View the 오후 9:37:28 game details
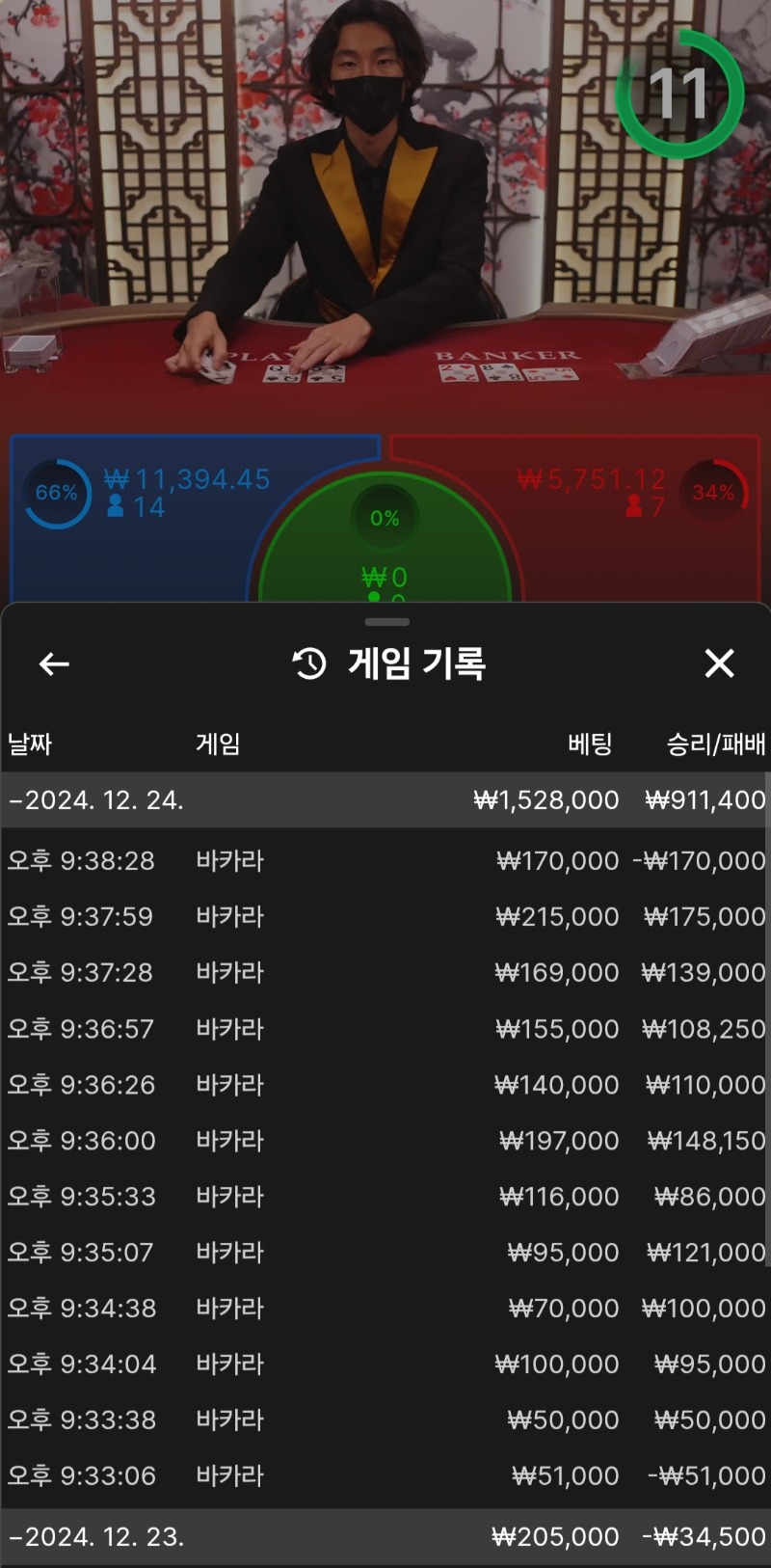The image size is (771, 1568). click(385, 972)
